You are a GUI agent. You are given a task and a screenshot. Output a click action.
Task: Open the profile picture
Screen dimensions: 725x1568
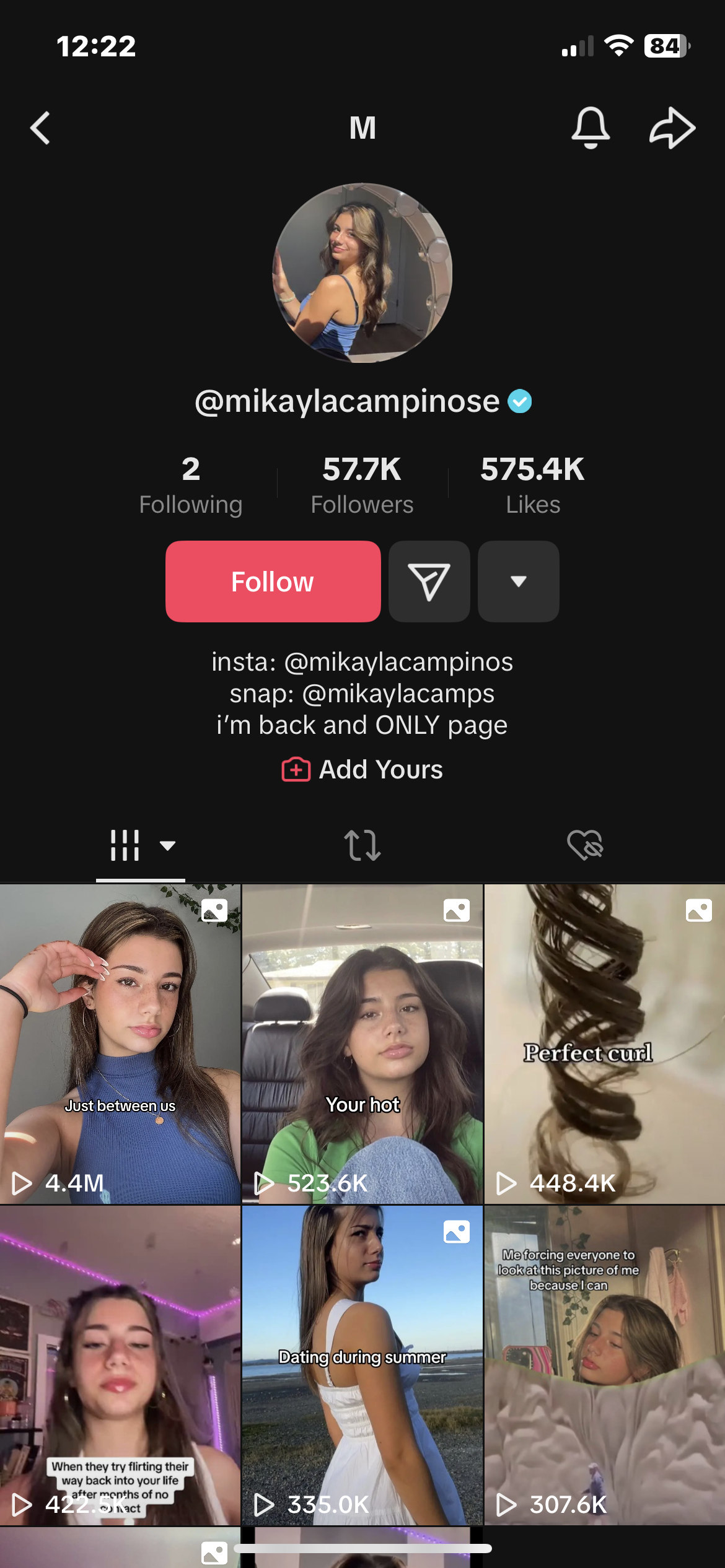[362, 272]
